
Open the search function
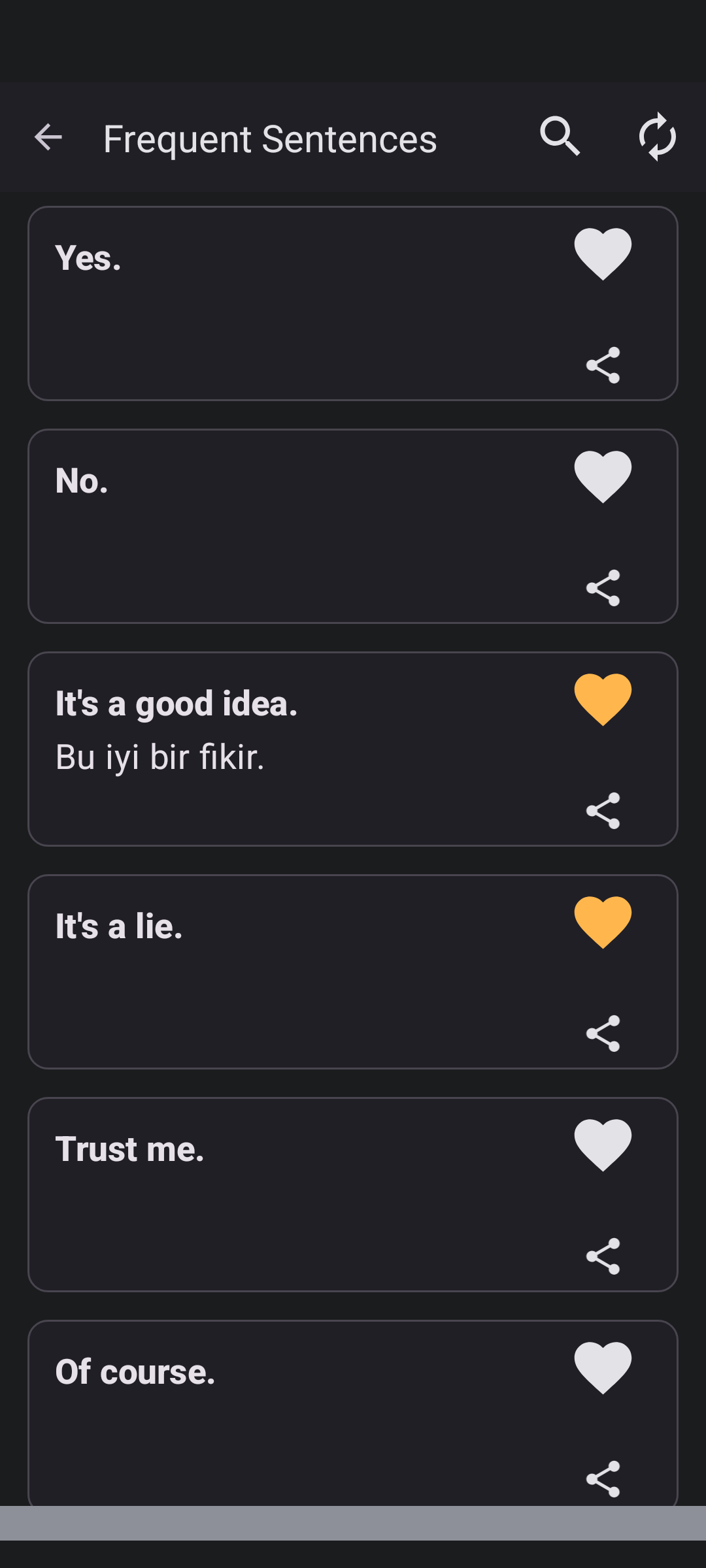pos(561,137)
